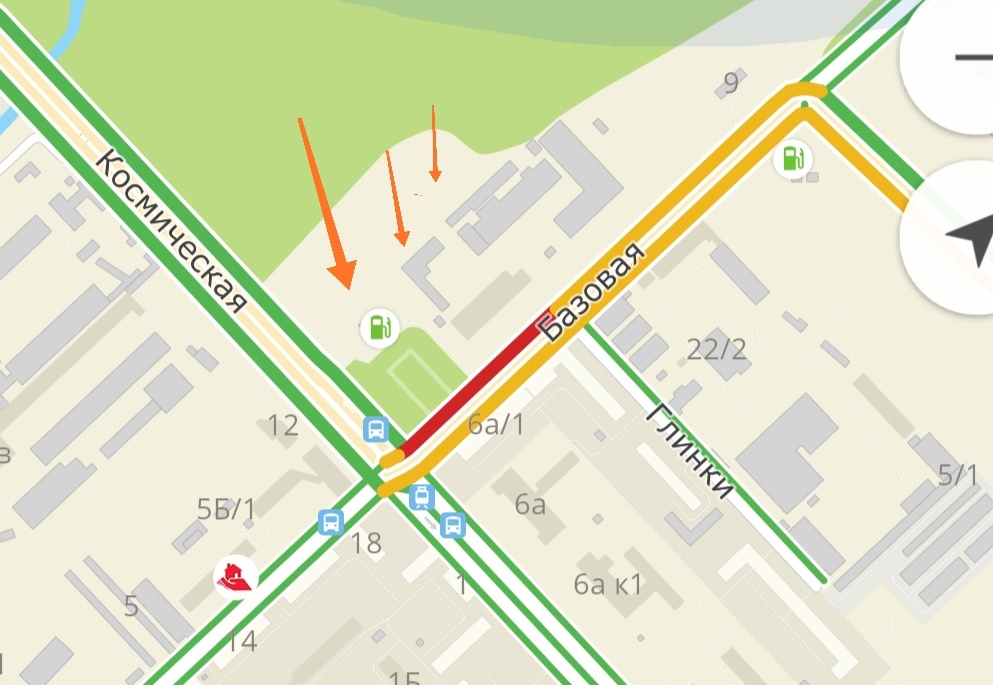Open the gas station near house 9
This screenshot has width=993, height=685.
[792, 158]
